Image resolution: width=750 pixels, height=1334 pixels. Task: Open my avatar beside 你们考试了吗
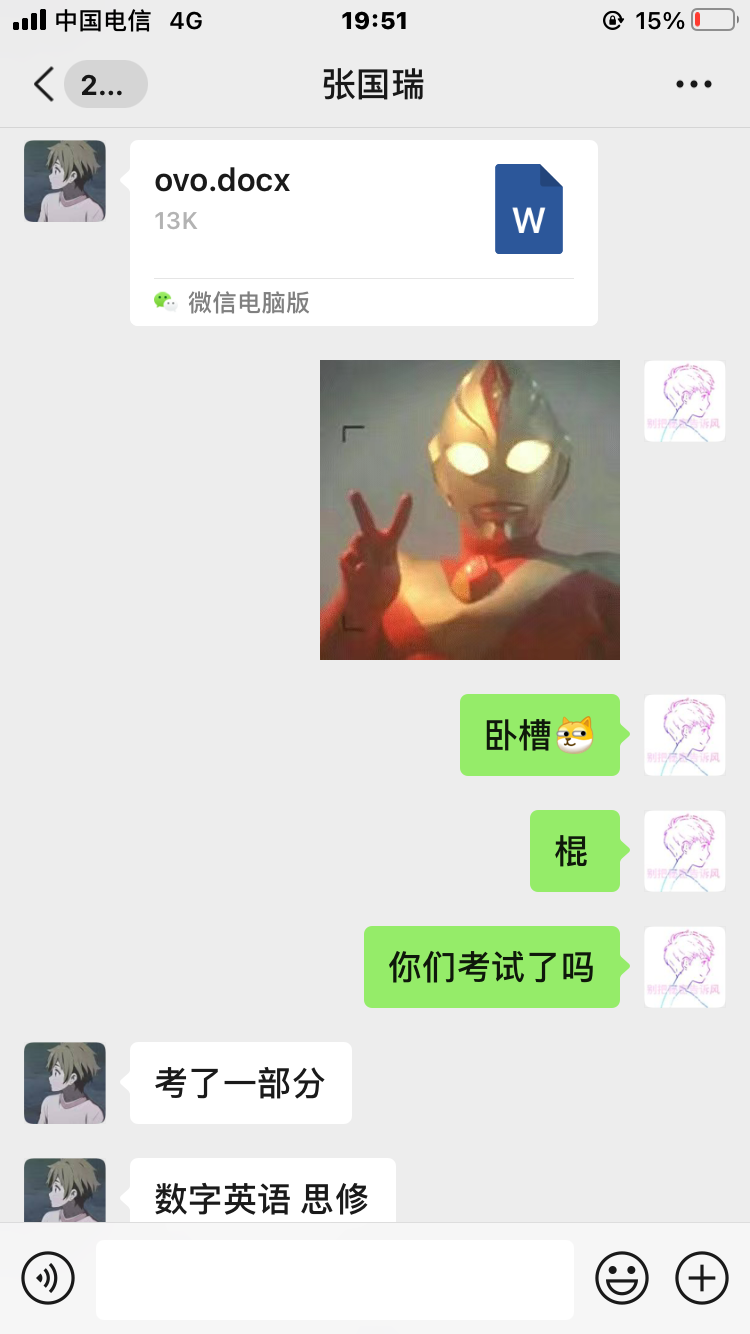685,967
